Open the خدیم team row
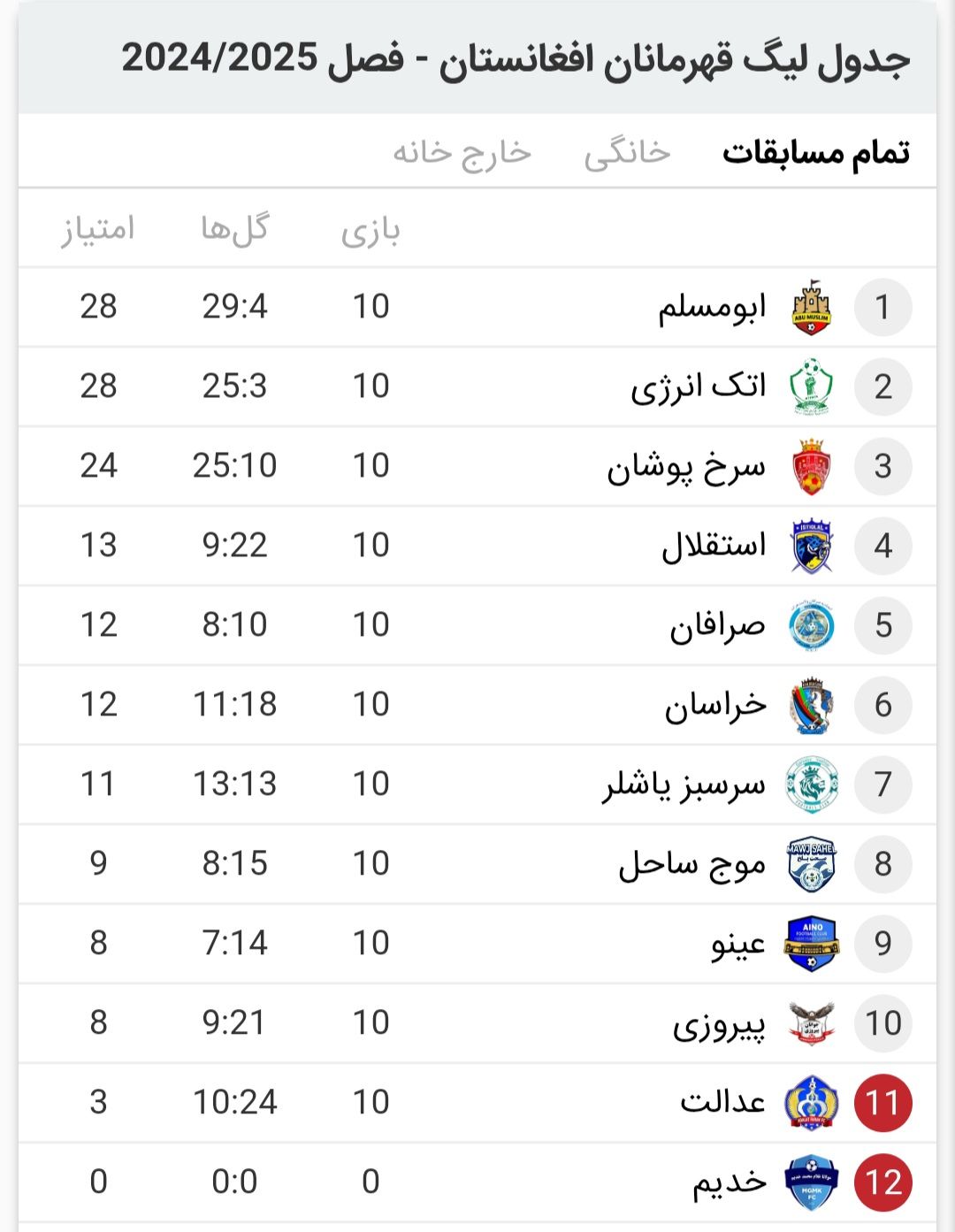 [x=477, y=1182]
